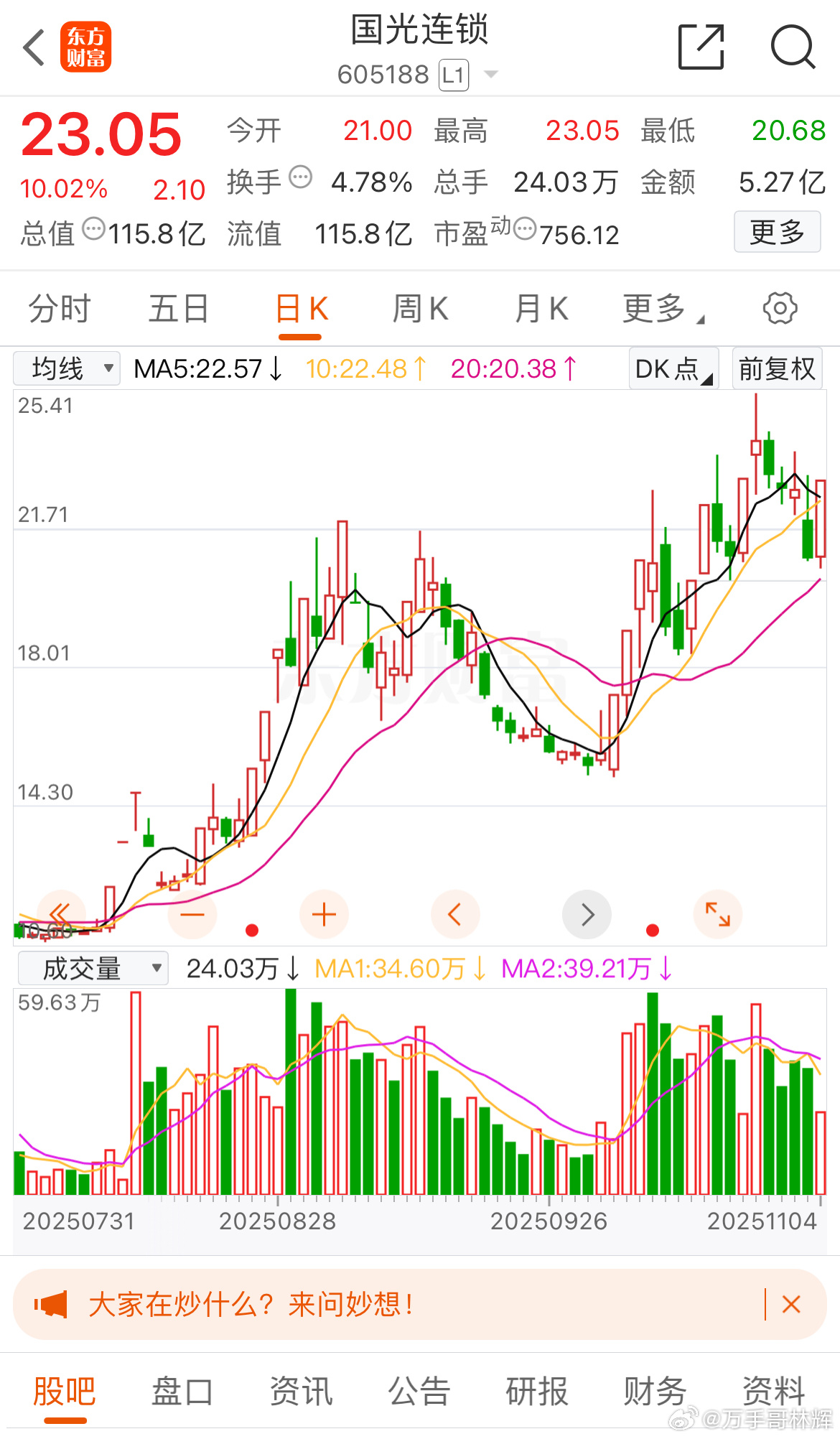Zoom out the K-line chart with minus
840x1439 pixels.
(192, 914)
